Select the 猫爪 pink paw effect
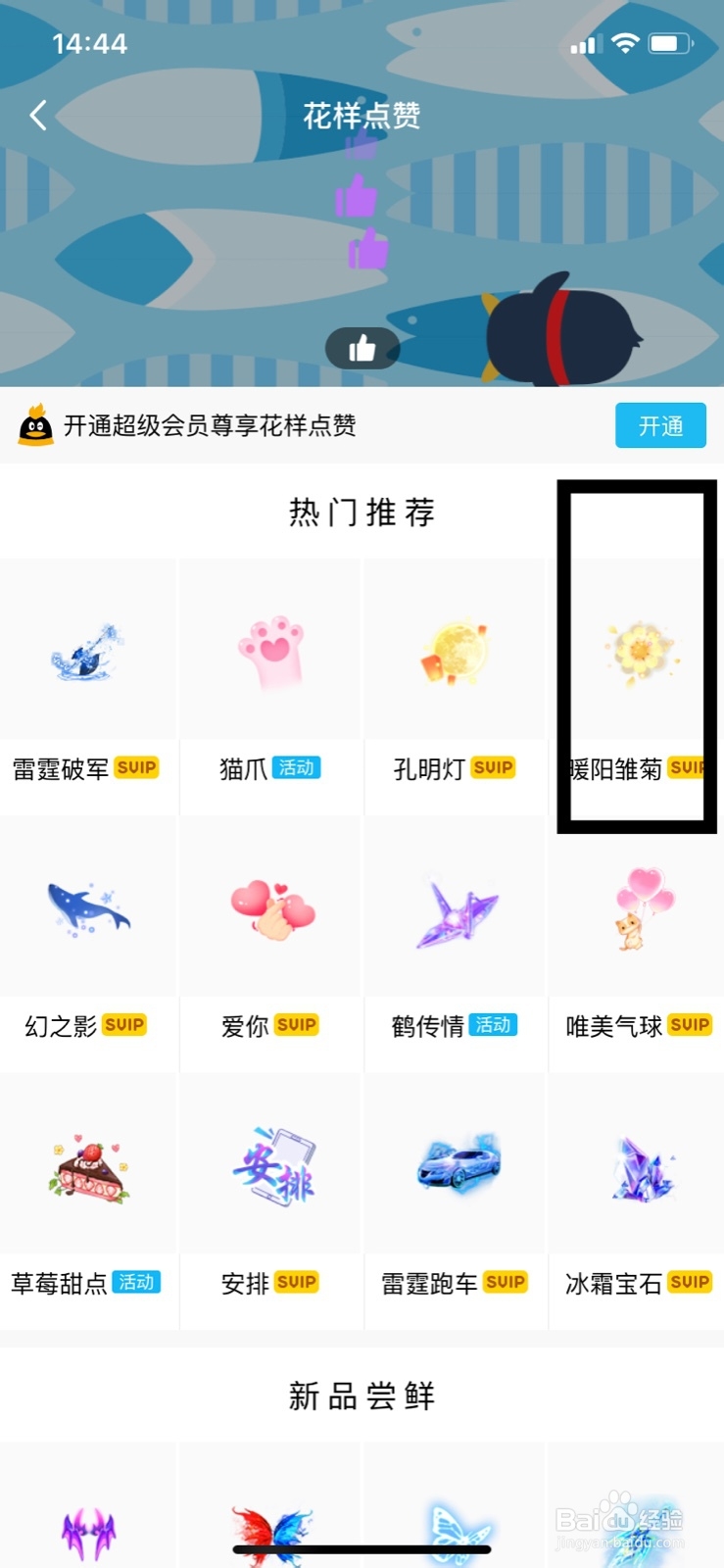Image resolution: width=724 pixels, height=1568 pixels. (x=269, y=650)
